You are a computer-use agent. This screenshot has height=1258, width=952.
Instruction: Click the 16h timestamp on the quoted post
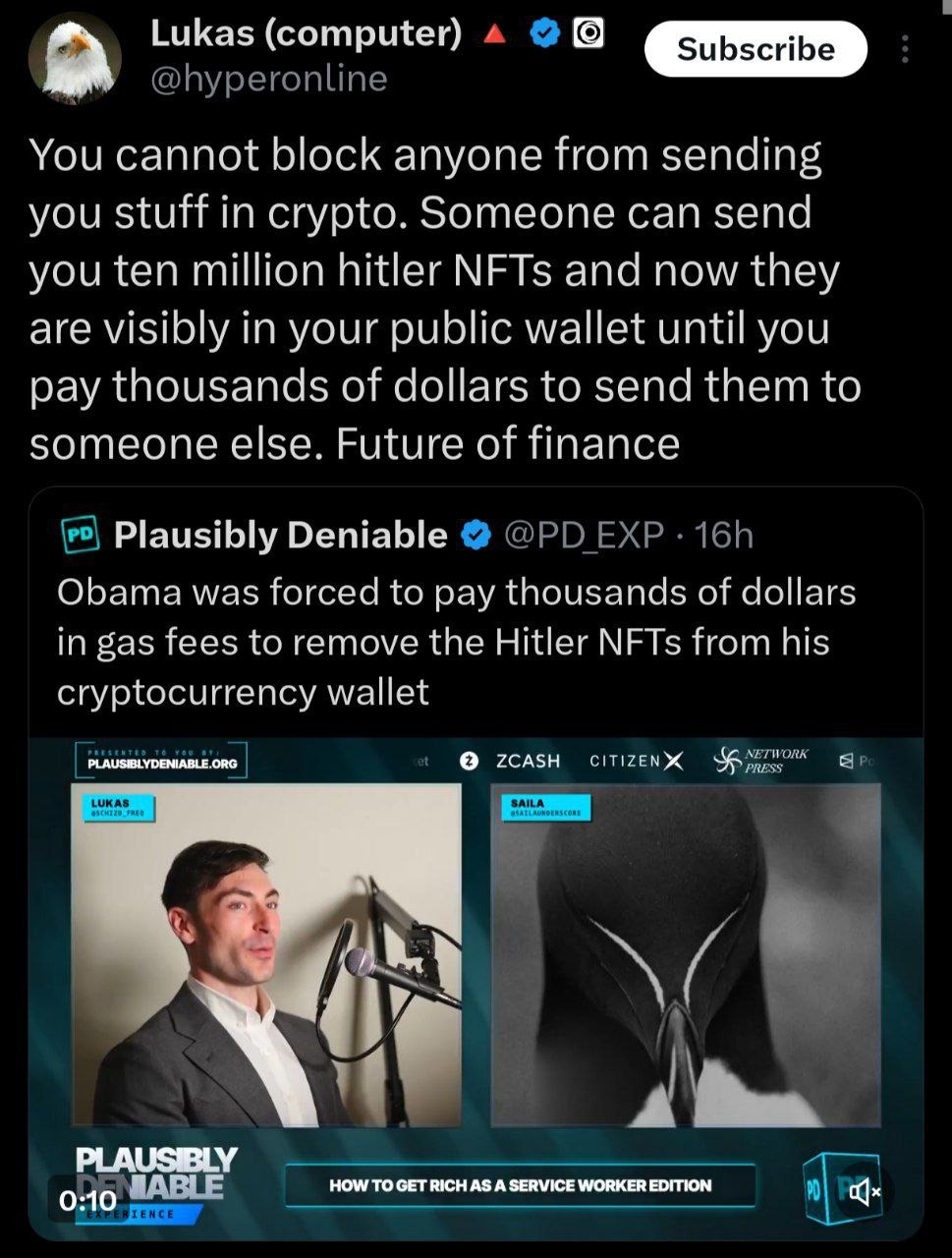[x=724, y=536]
